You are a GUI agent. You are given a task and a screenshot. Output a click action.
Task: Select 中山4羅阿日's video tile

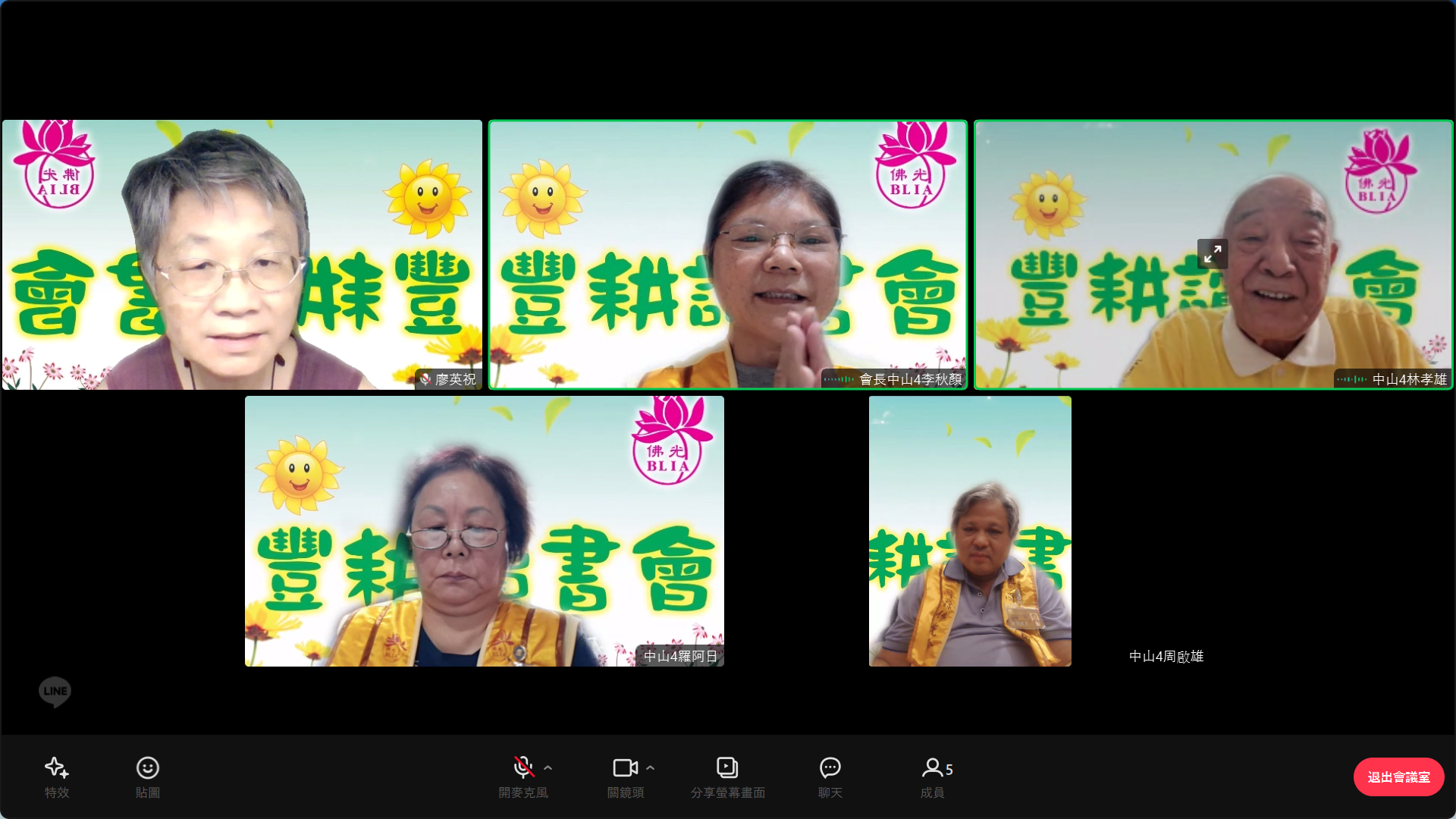[x=485, y=531]
